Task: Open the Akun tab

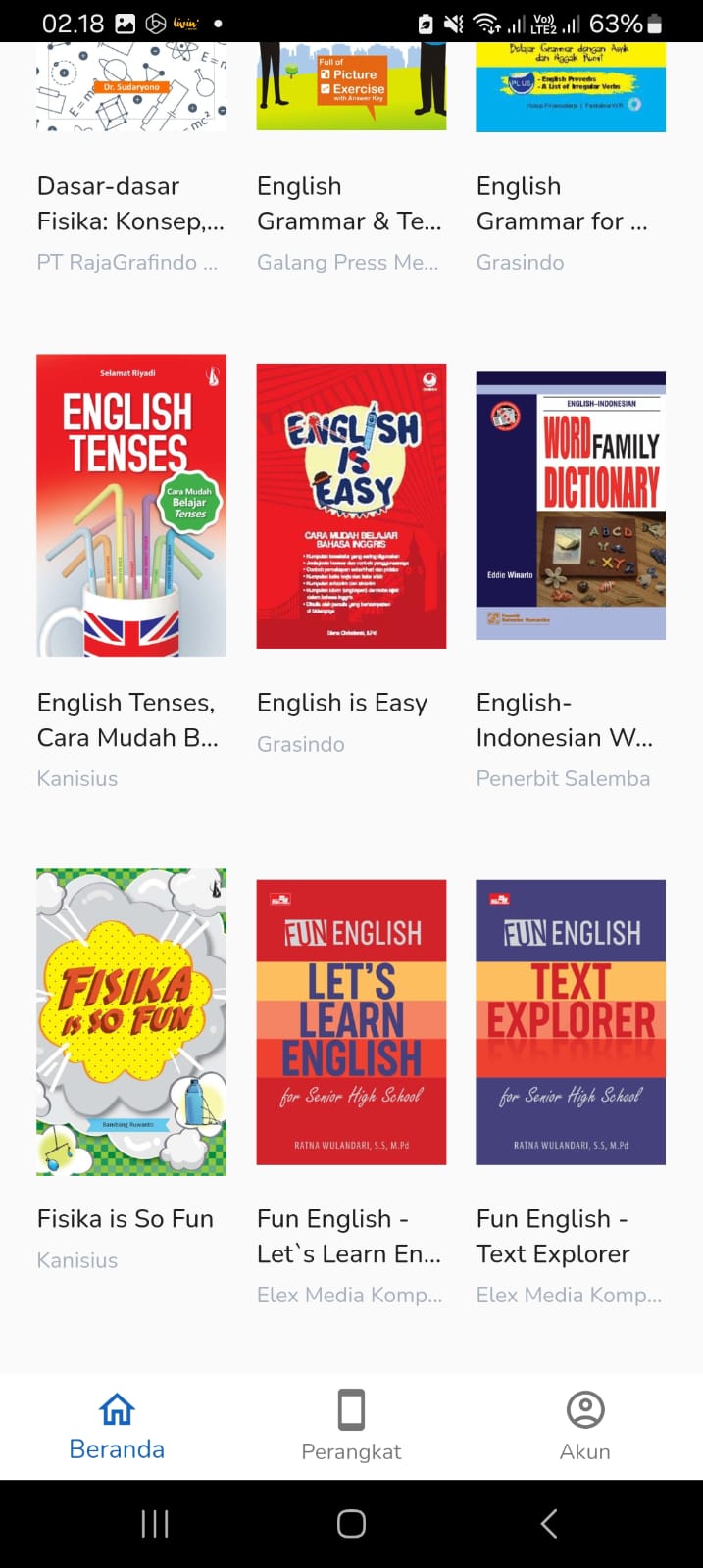Action: (585, 1426)
